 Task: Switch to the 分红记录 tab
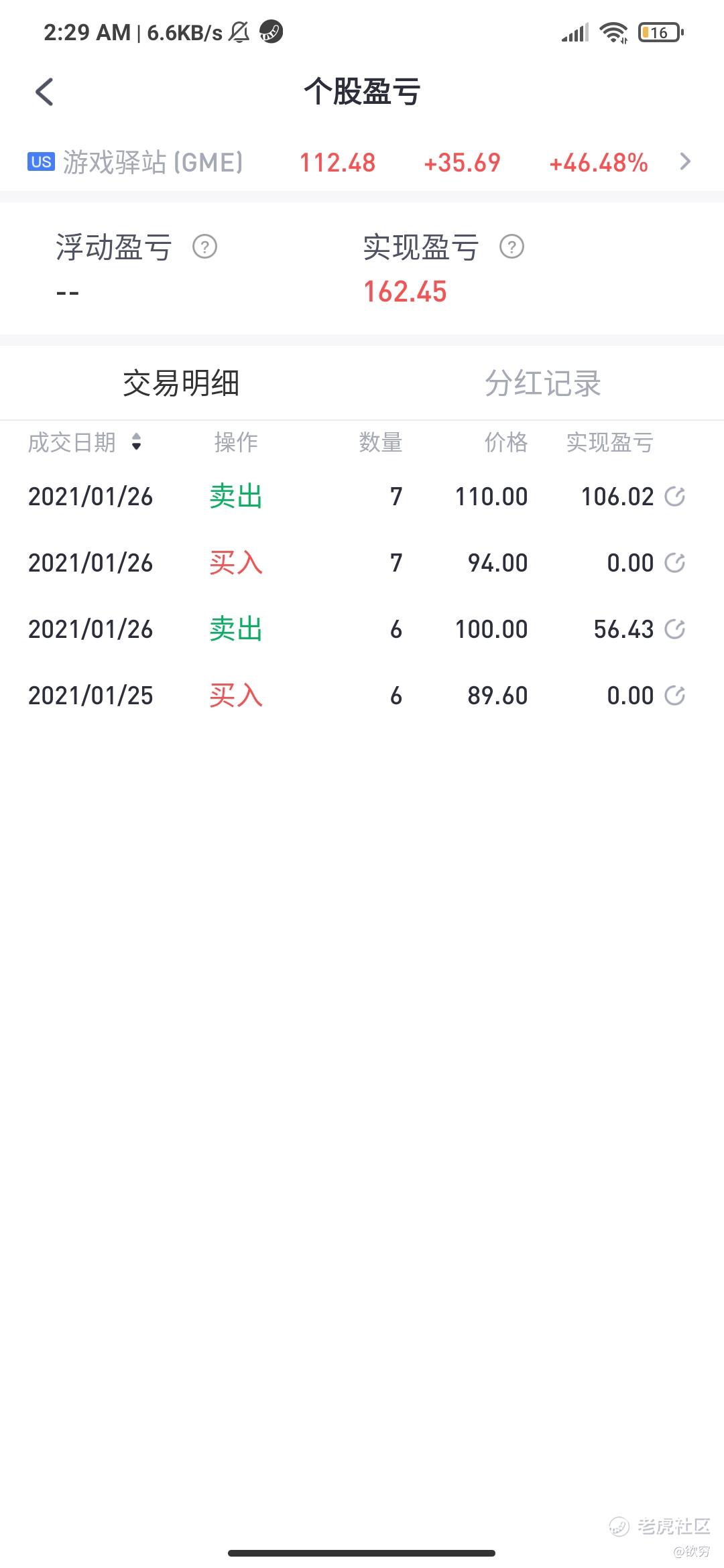542,383
